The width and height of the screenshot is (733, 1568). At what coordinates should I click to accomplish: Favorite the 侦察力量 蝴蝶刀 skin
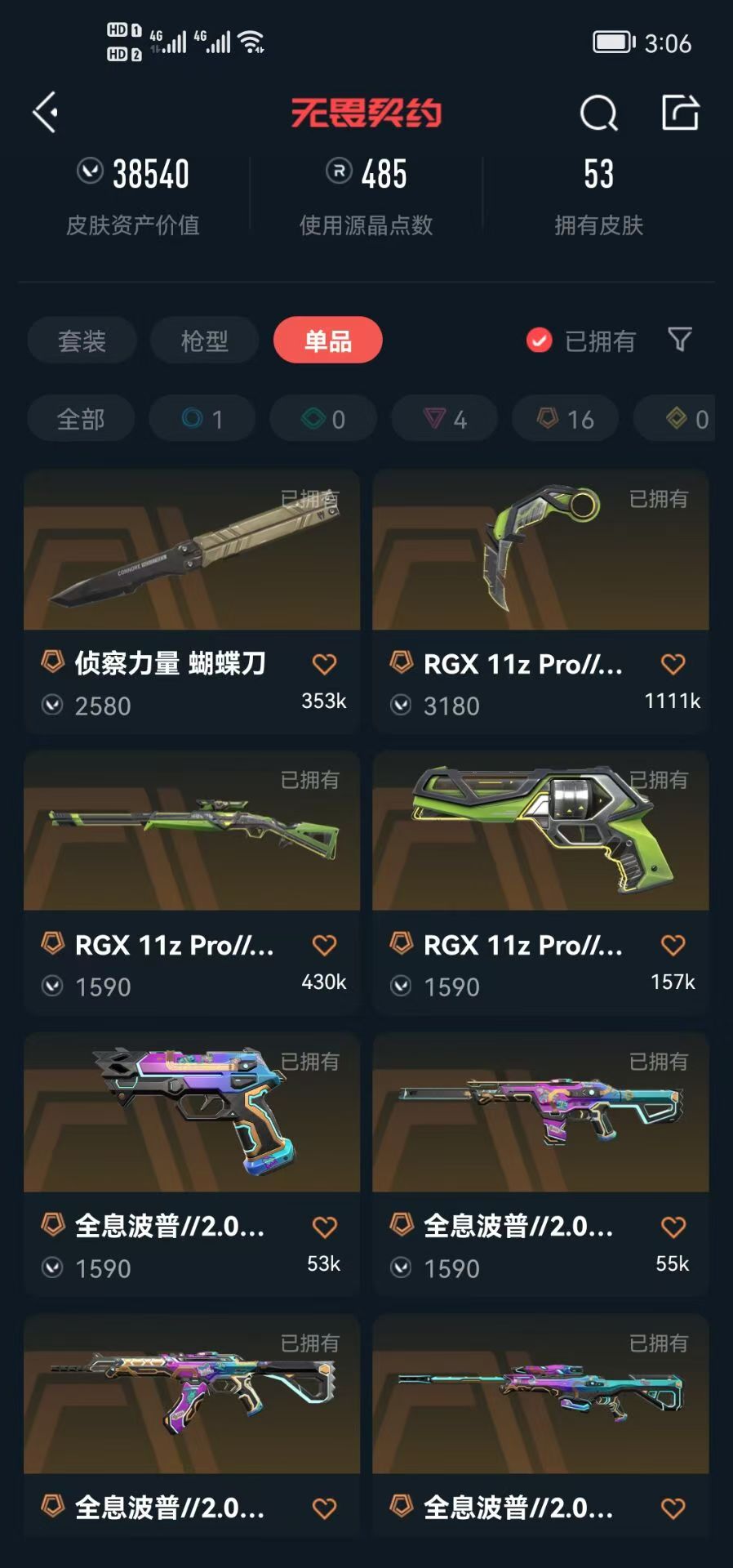pyautogui.click(x=324, y=664)
